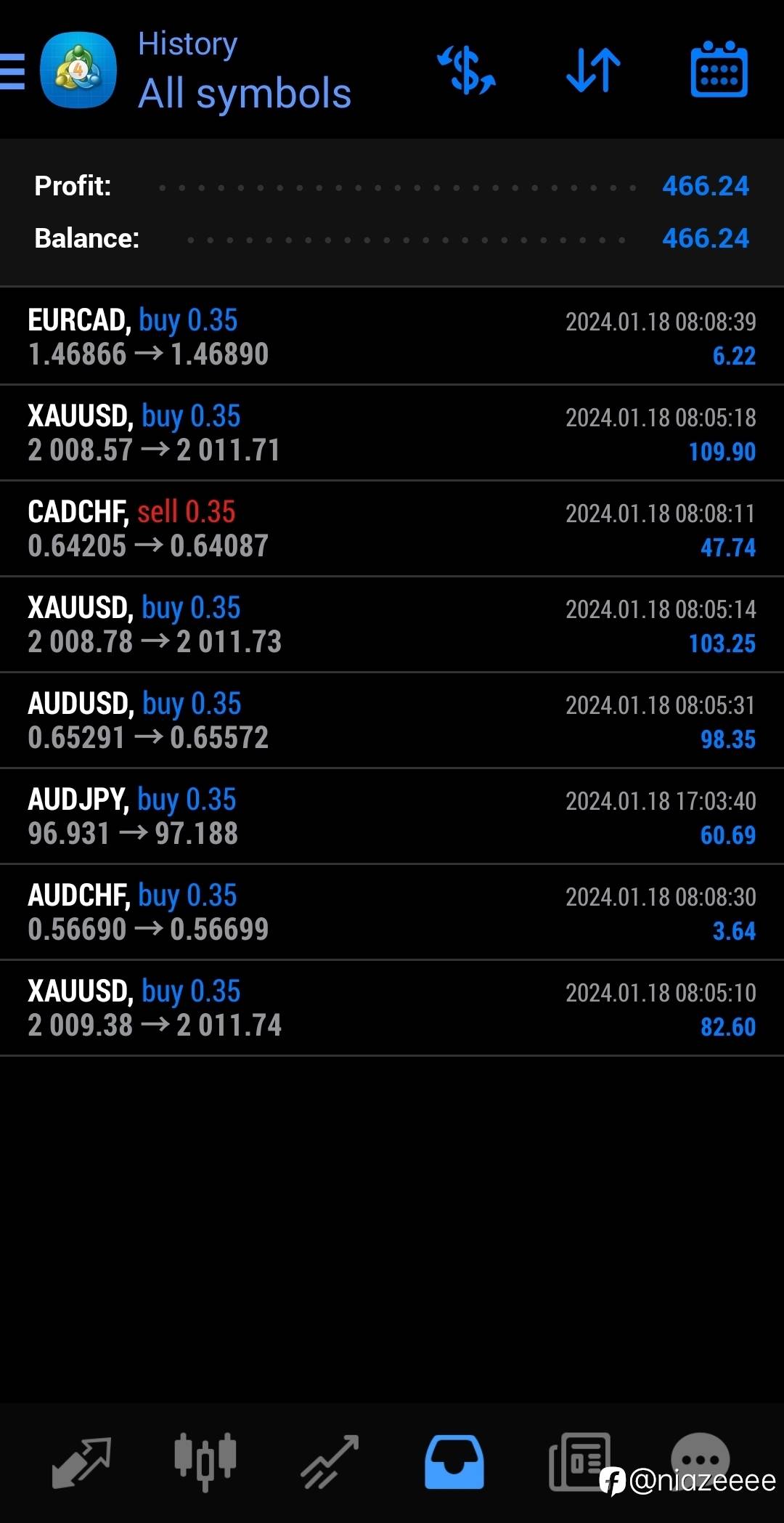Switch to the candlestick Chart tab
Screen dimensions: 784x1523
[x=205, y=1461]
